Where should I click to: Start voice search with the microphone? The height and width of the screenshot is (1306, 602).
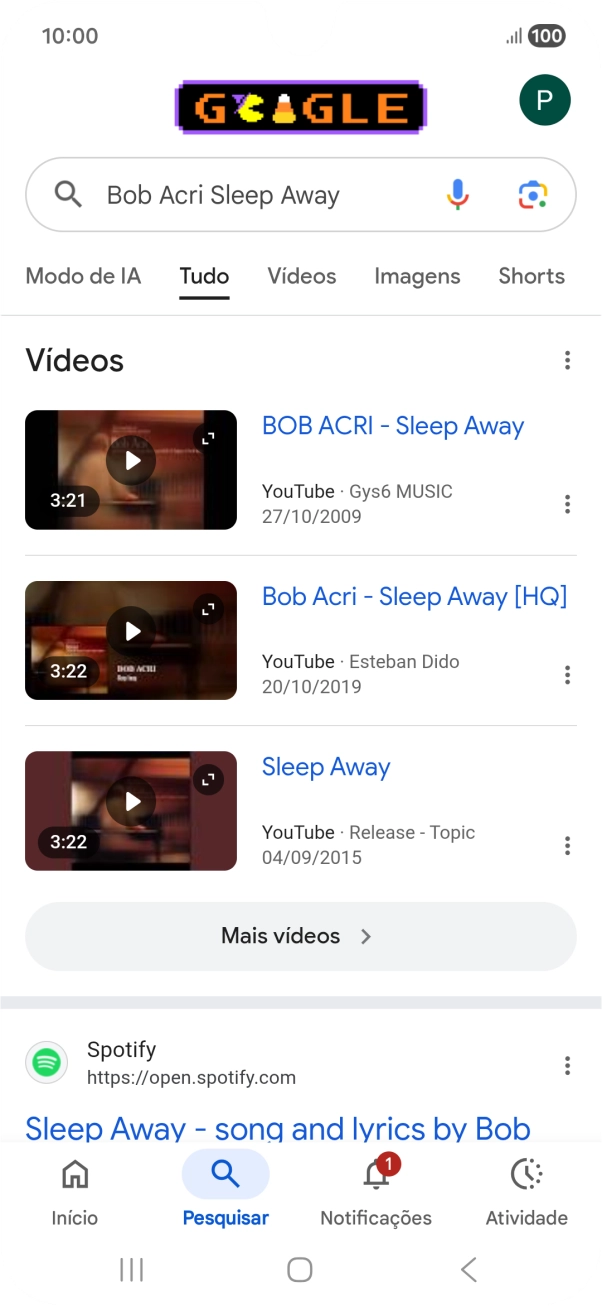[457, 195]
